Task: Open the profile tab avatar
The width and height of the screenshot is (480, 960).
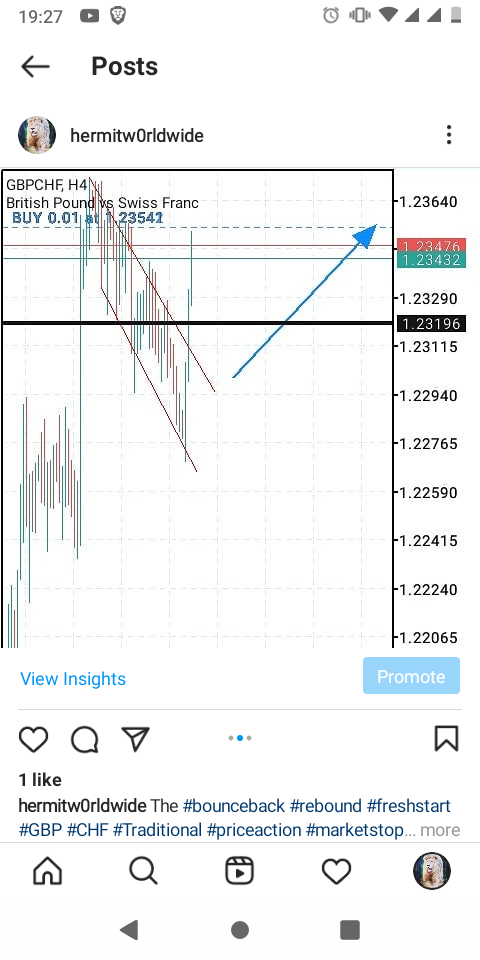Action: click(x=432, y=871)
